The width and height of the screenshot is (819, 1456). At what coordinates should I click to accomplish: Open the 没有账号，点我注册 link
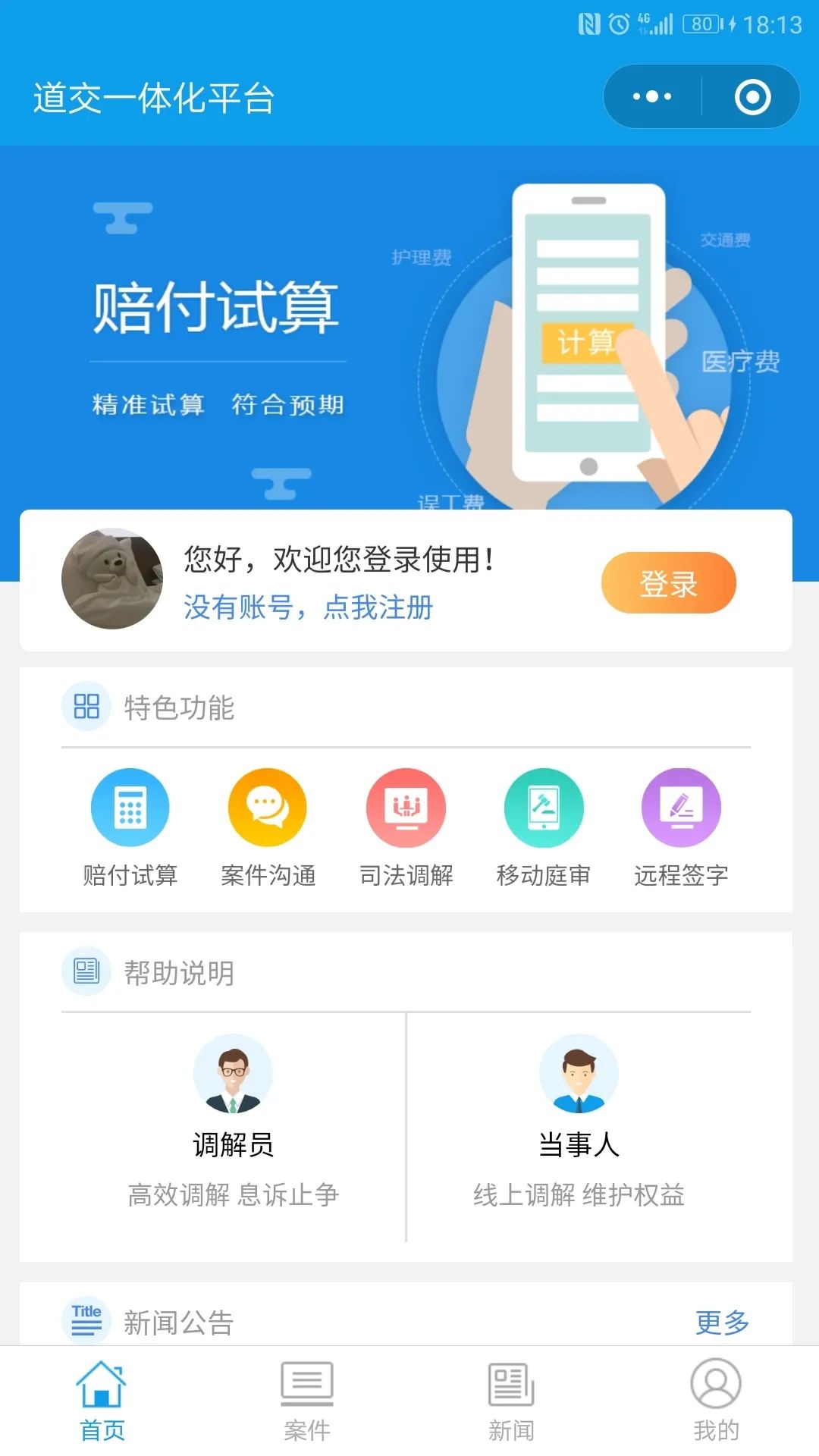coord(308,607)
